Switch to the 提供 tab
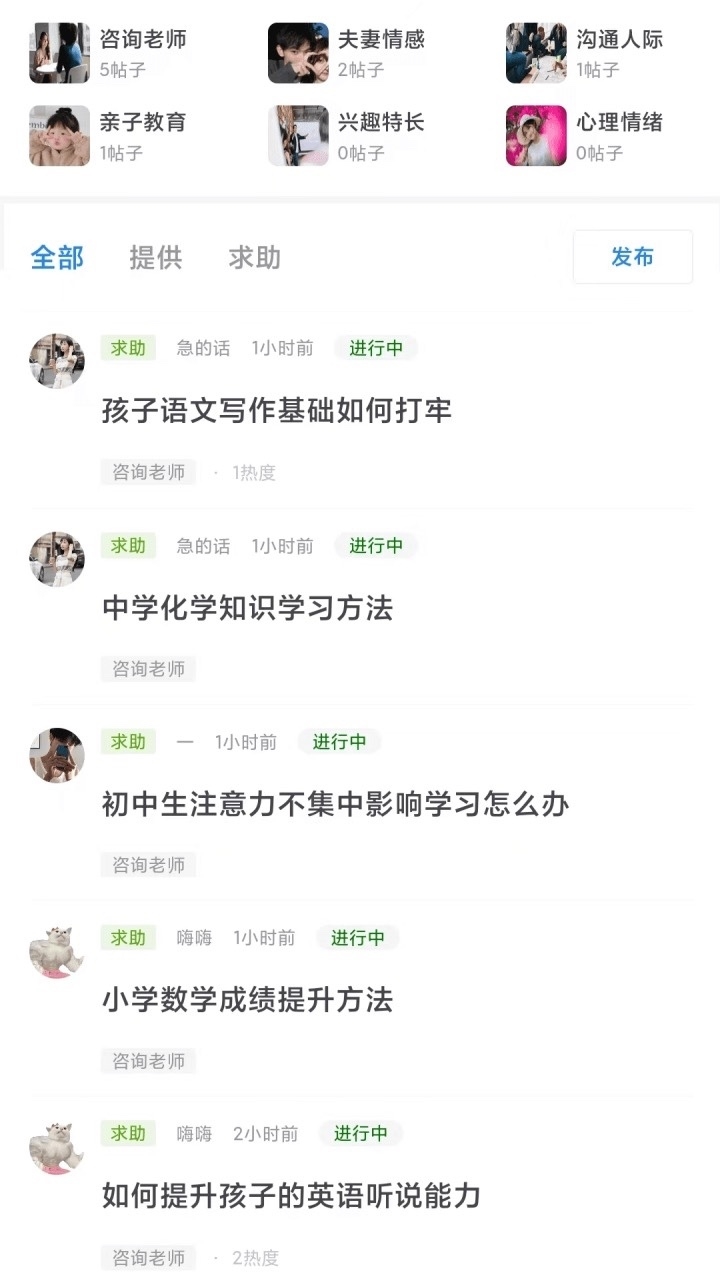The width and height of the screenshot is (720, 1280). 155,258
